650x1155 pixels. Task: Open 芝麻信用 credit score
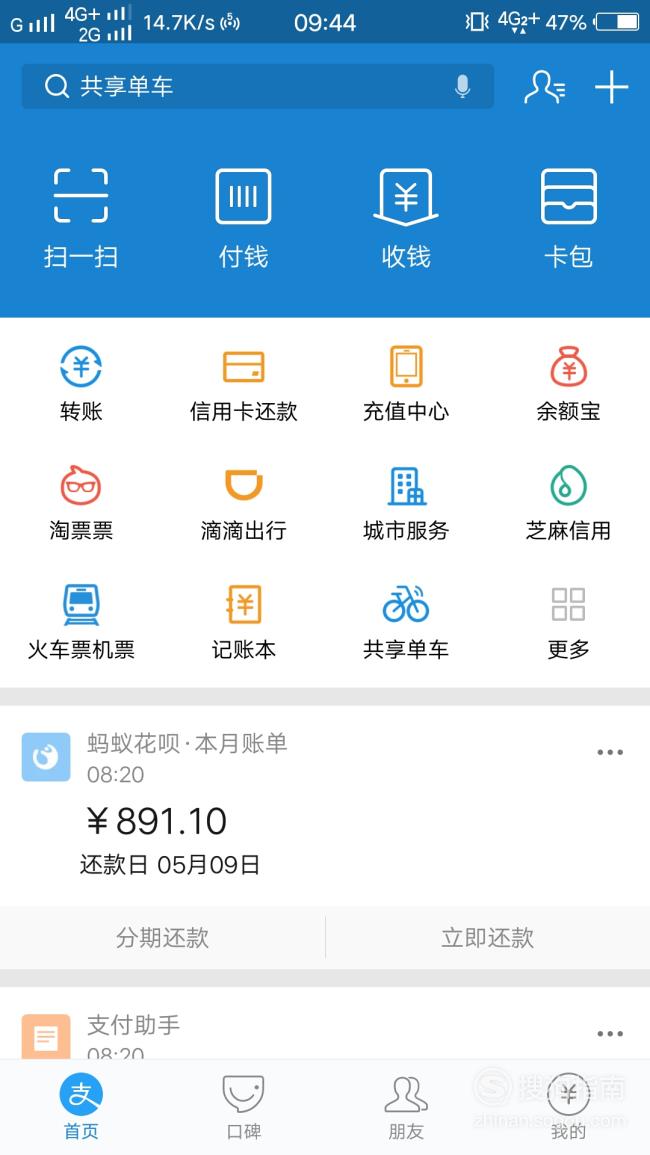point(568,503)
